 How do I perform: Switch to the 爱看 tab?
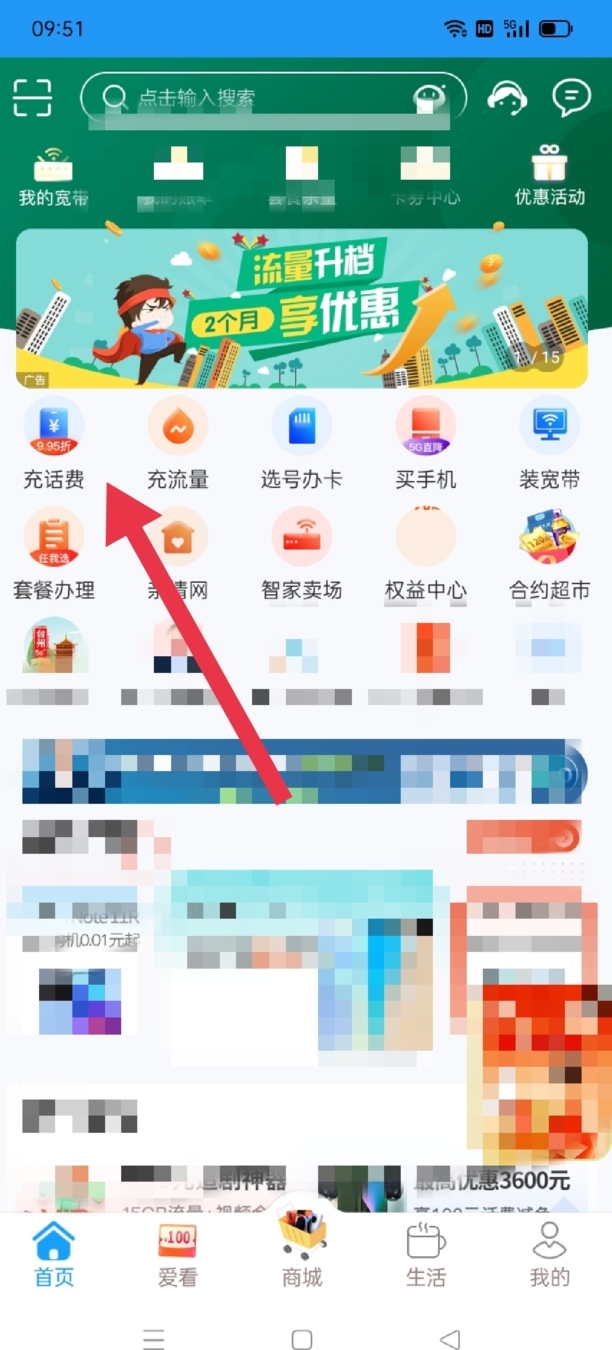[177, 1254]
